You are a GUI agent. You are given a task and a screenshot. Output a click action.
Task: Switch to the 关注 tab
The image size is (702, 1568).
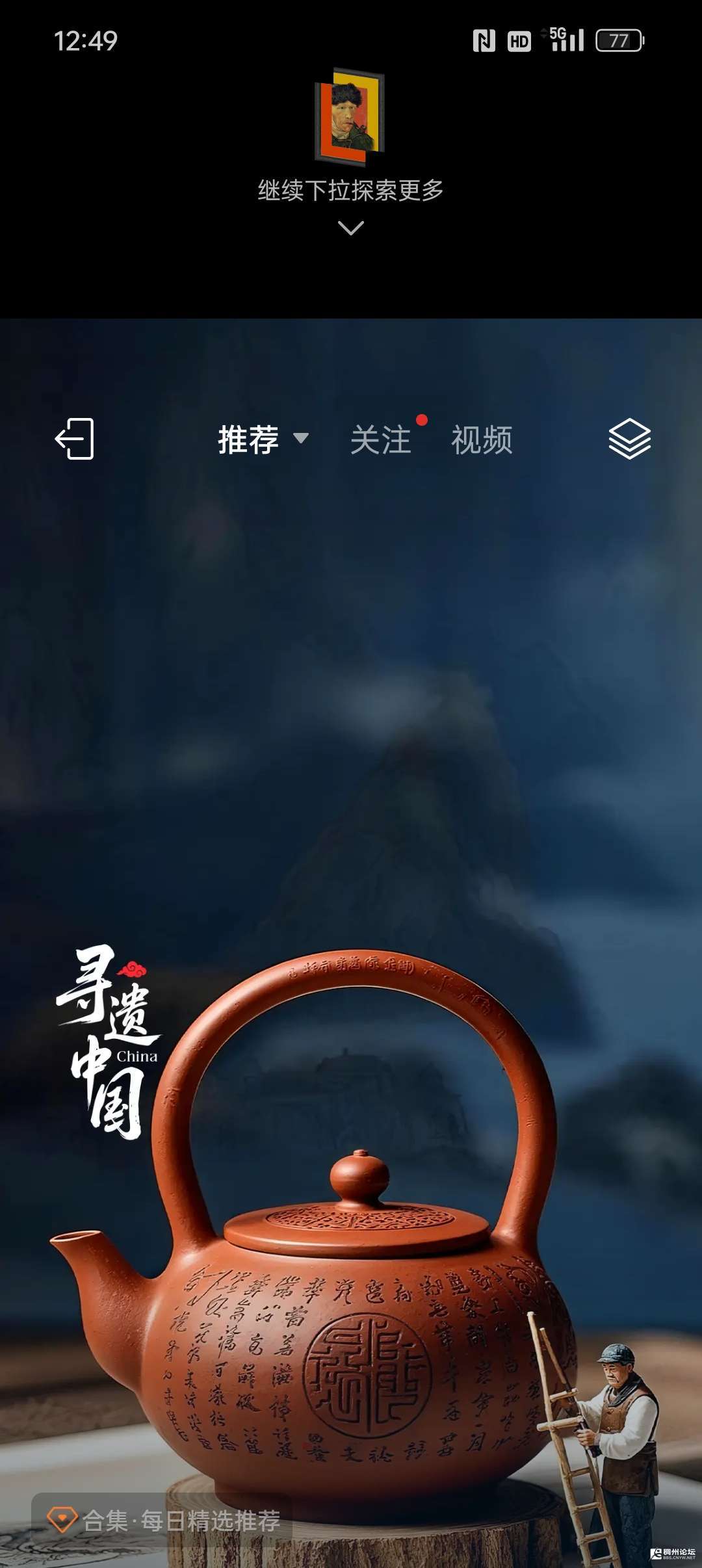tap(381, 440)
